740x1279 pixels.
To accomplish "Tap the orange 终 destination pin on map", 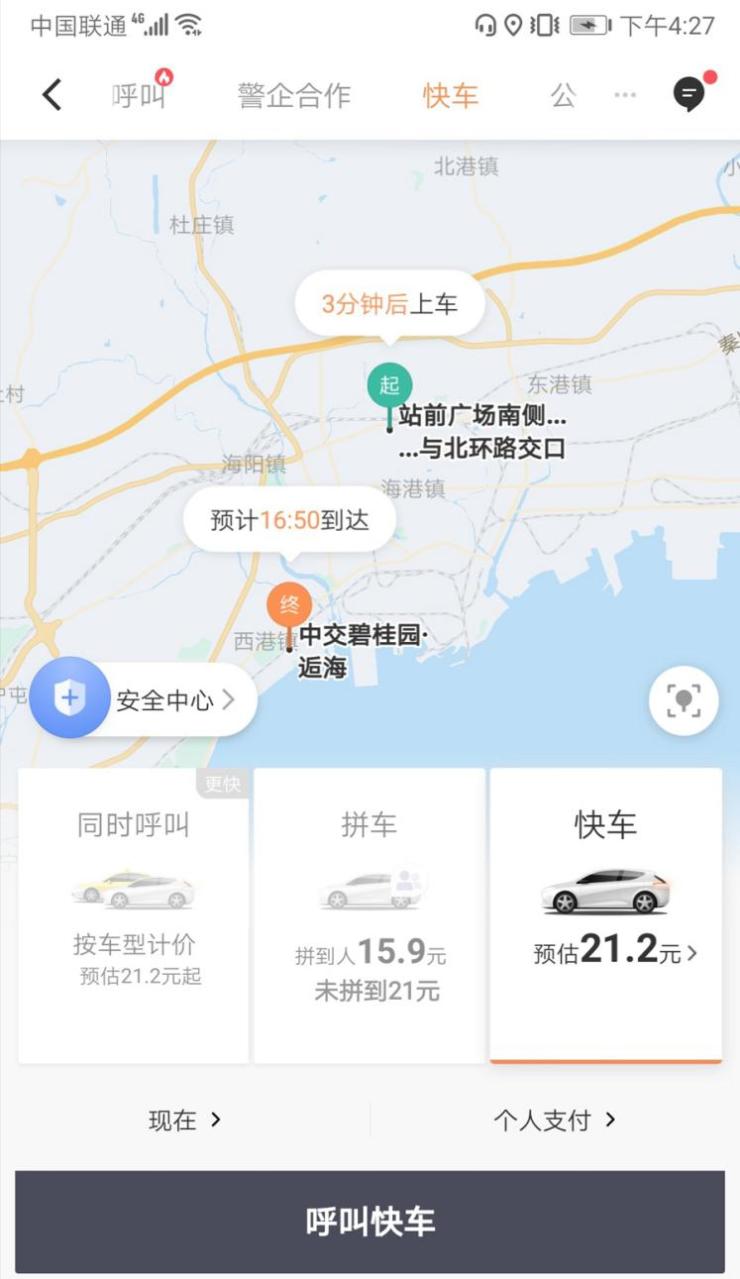I will (289, 605).
